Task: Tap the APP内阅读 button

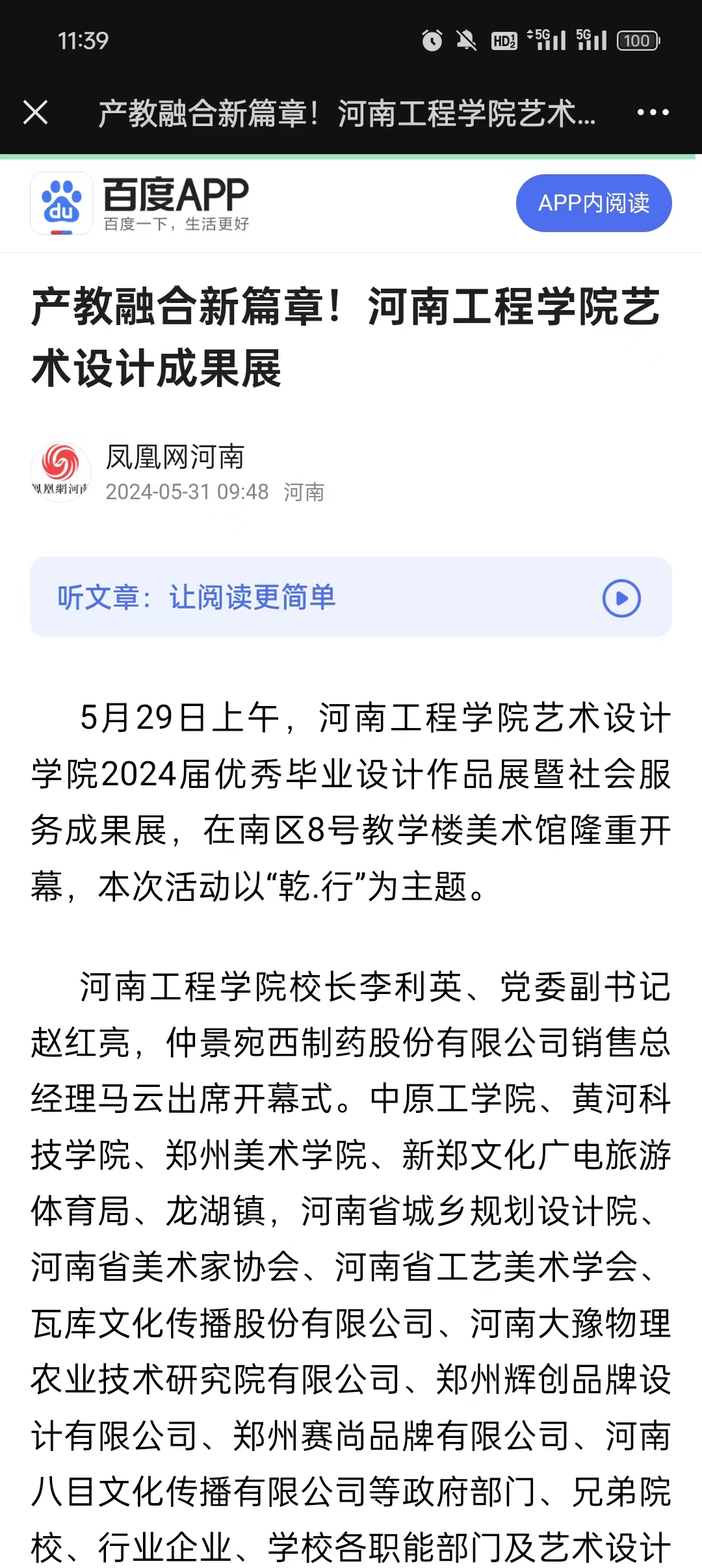Action: tap(593, 203)
